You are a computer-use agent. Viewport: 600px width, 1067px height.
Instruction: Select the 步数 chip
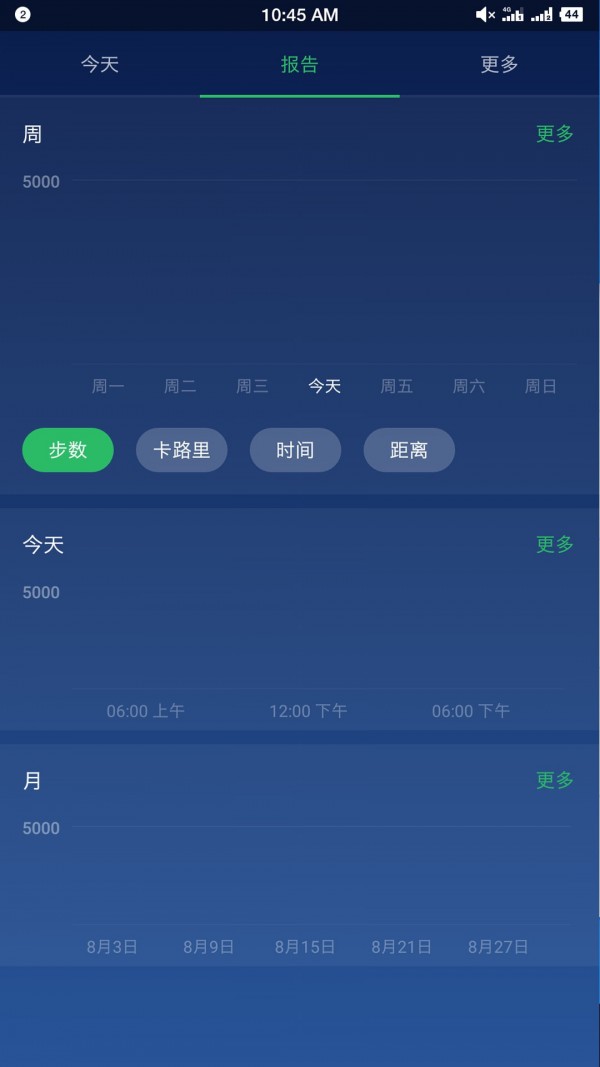(68, 450)
